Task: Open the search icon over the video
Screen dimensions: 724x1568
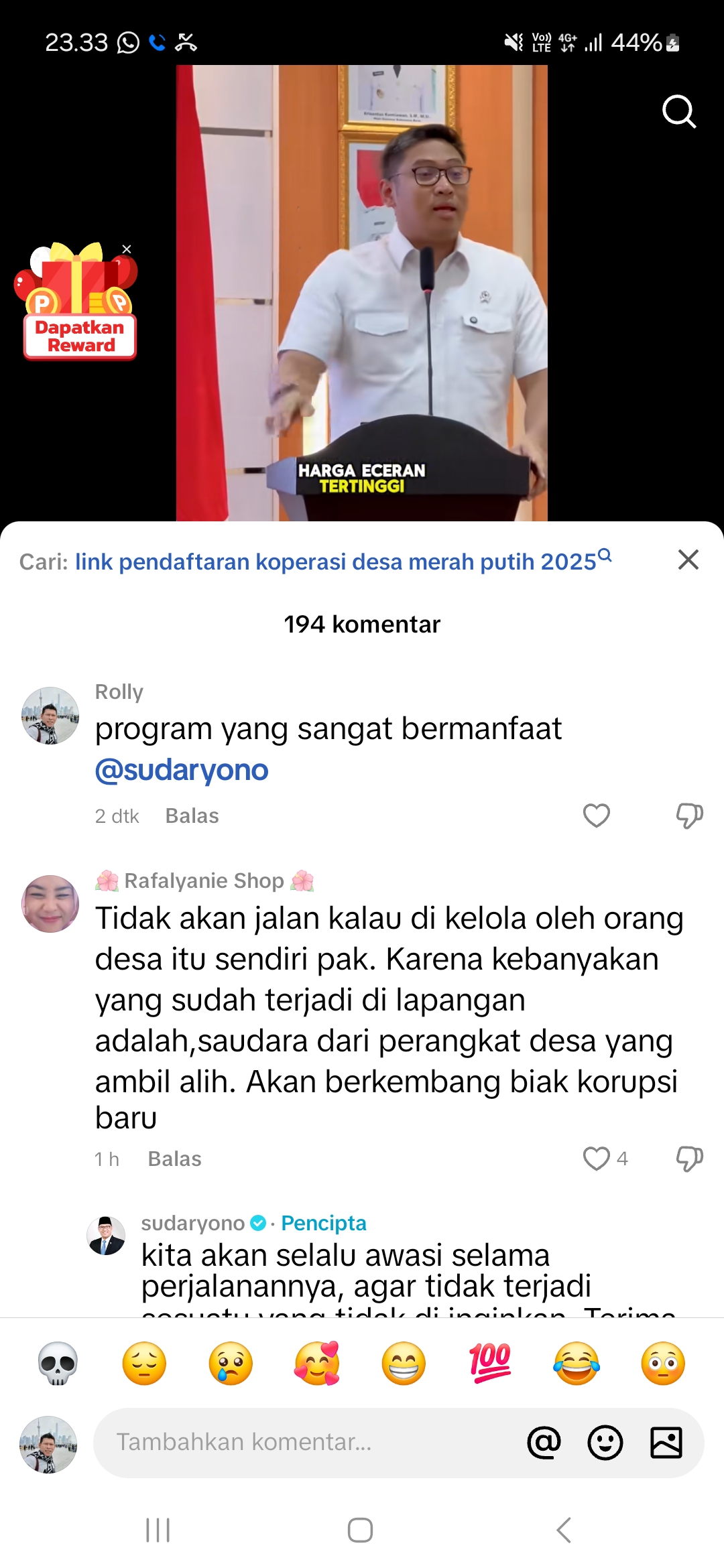Action: point(679,111)
